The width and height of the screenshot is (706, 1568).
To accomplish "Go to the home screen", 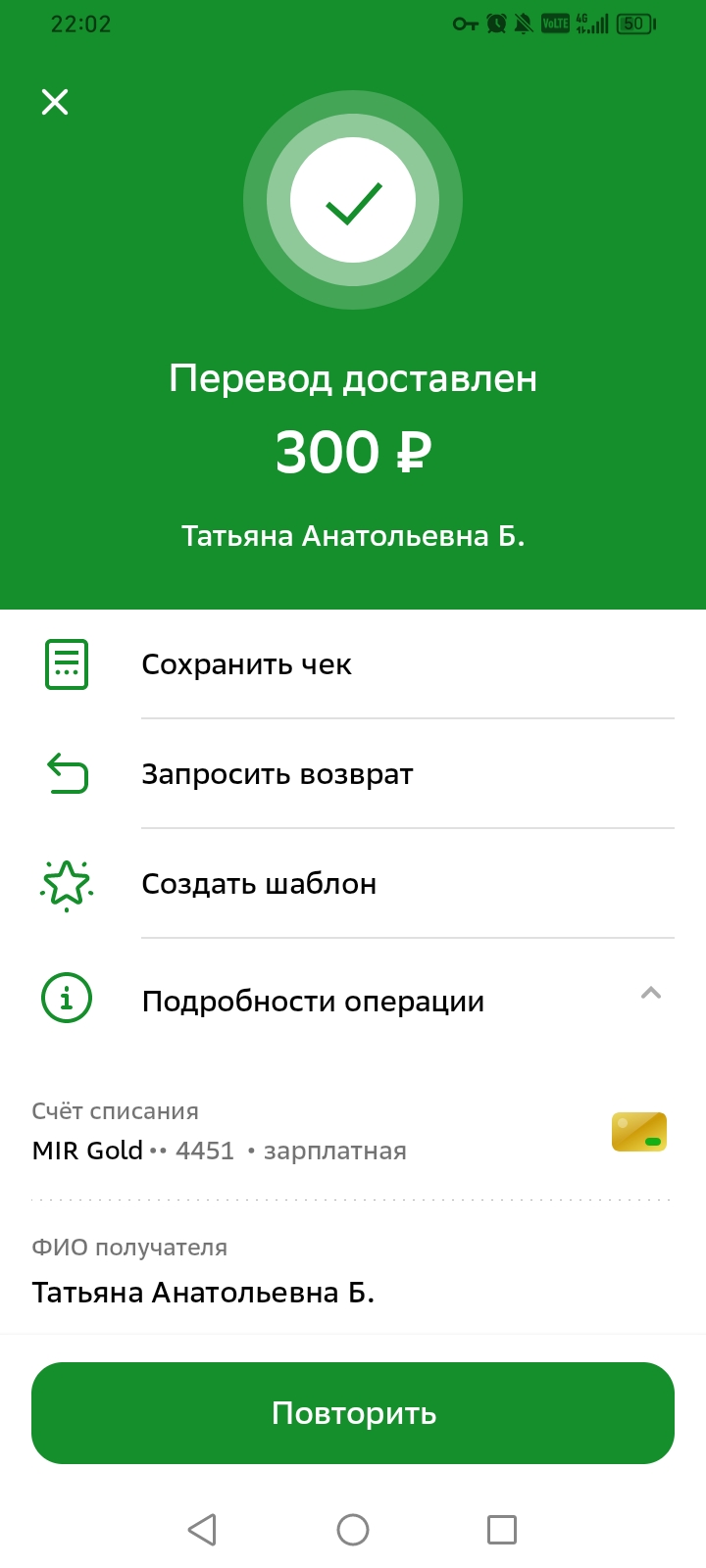I will point(353,1529).
